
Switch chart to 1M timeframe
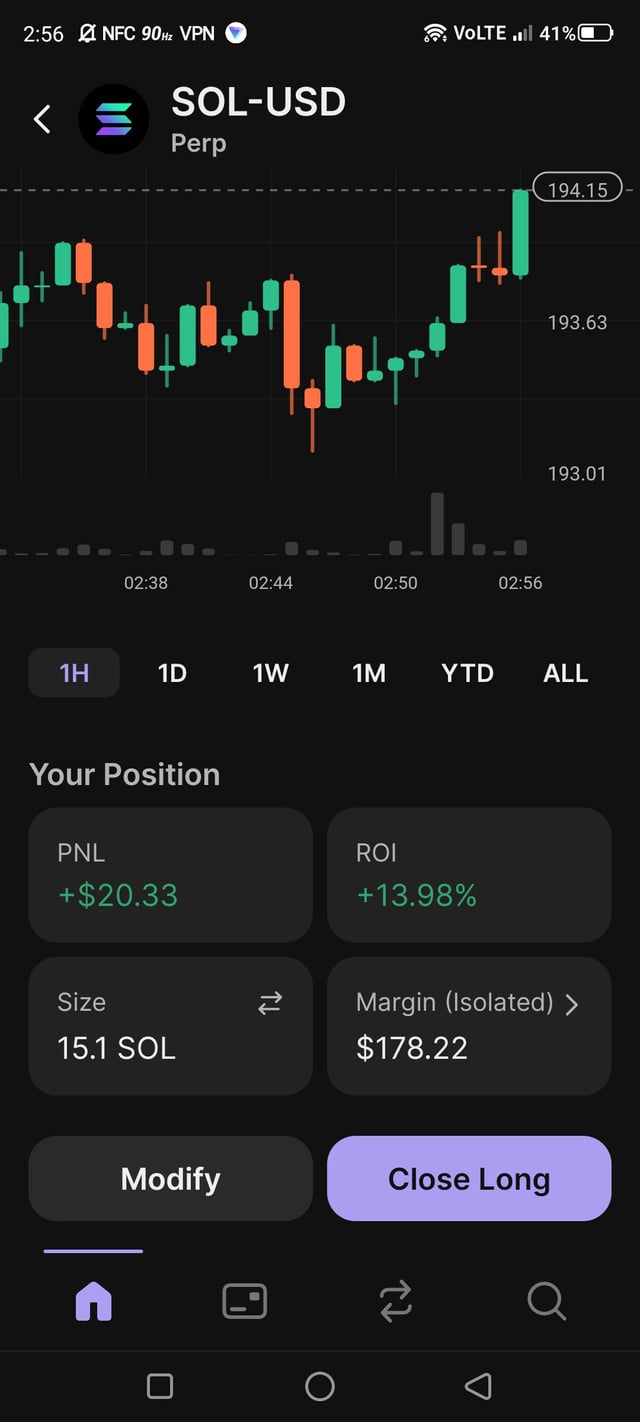(369, 673)
